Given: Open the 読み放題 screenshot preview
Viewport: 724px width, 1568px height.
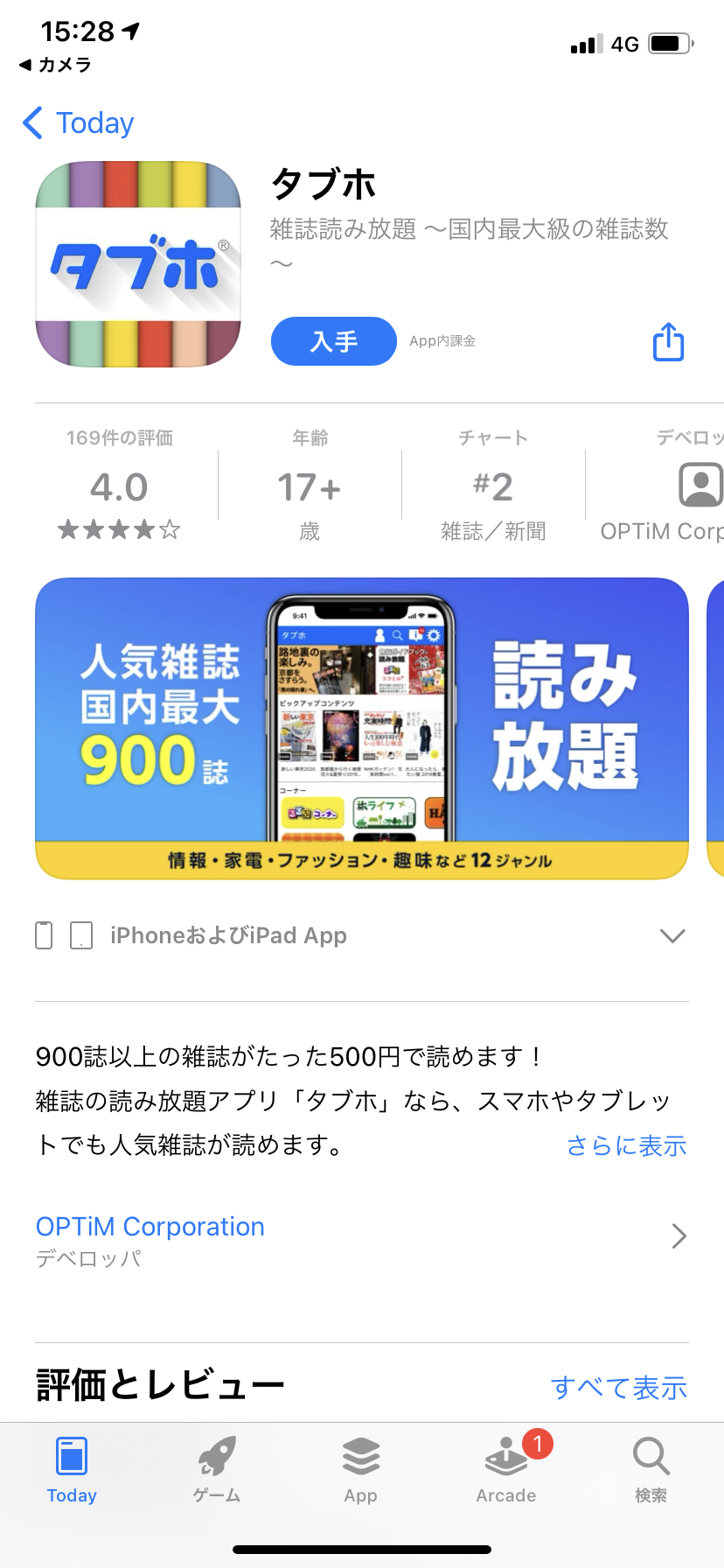Looking at the screenshot, I should click(362, 728).
